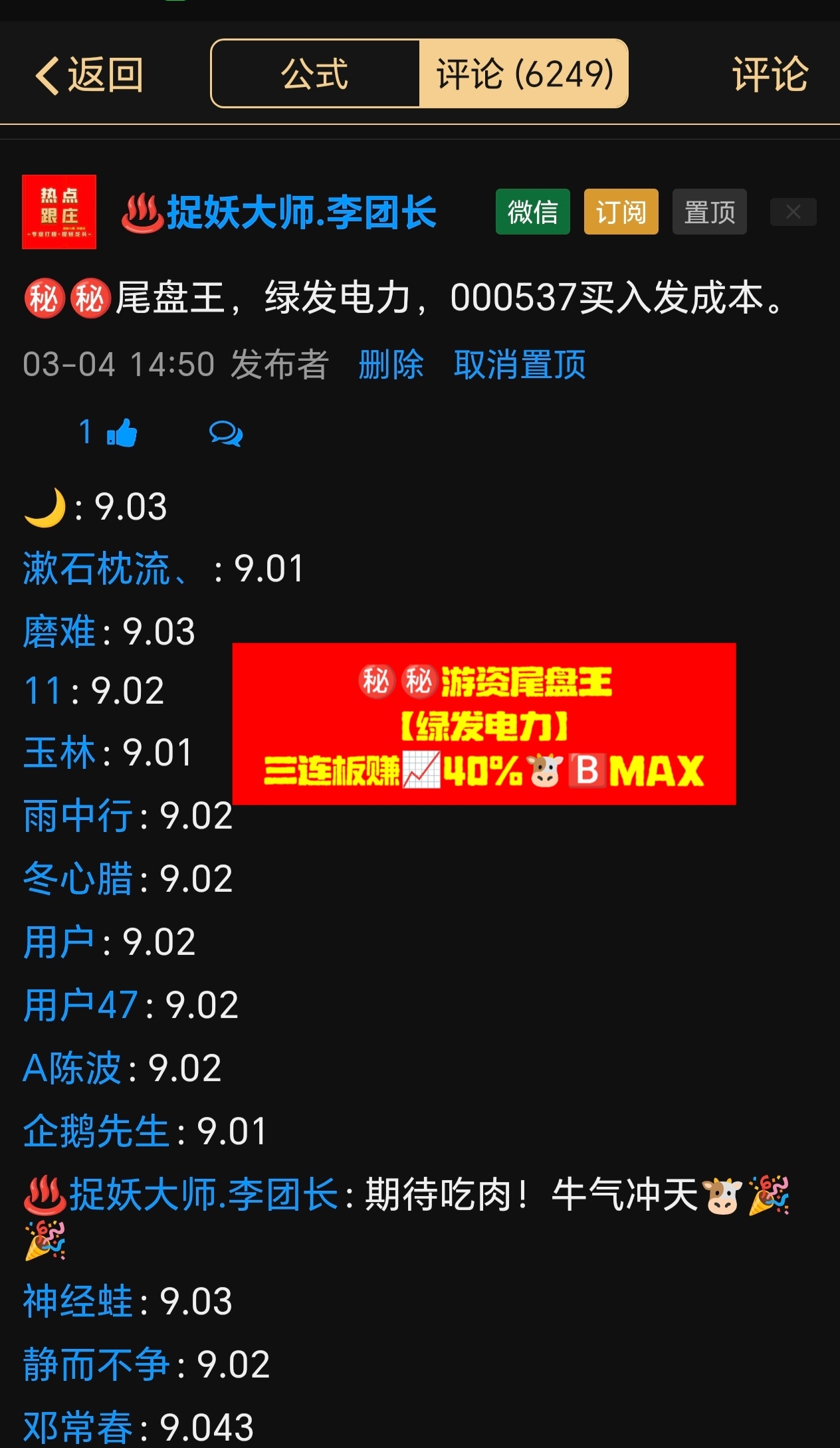The image size is (840, 1448).
Task: Select the 评论 (6249) tab
Action: 524,74
